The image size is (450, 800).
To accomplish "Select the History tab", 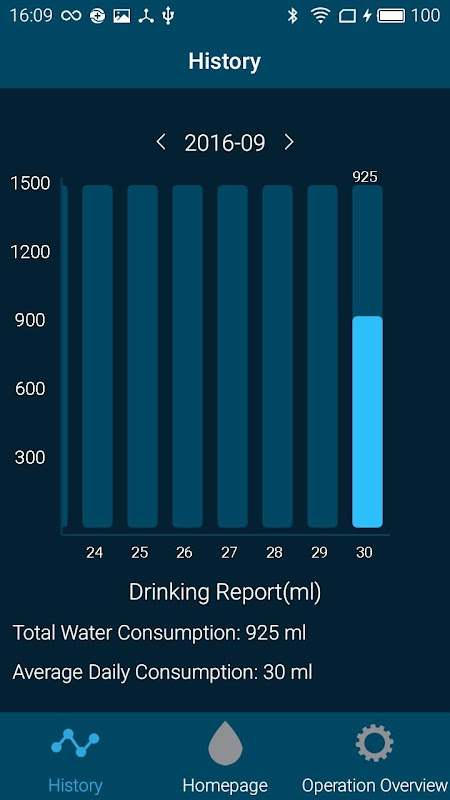I will (x=75, y=759).
